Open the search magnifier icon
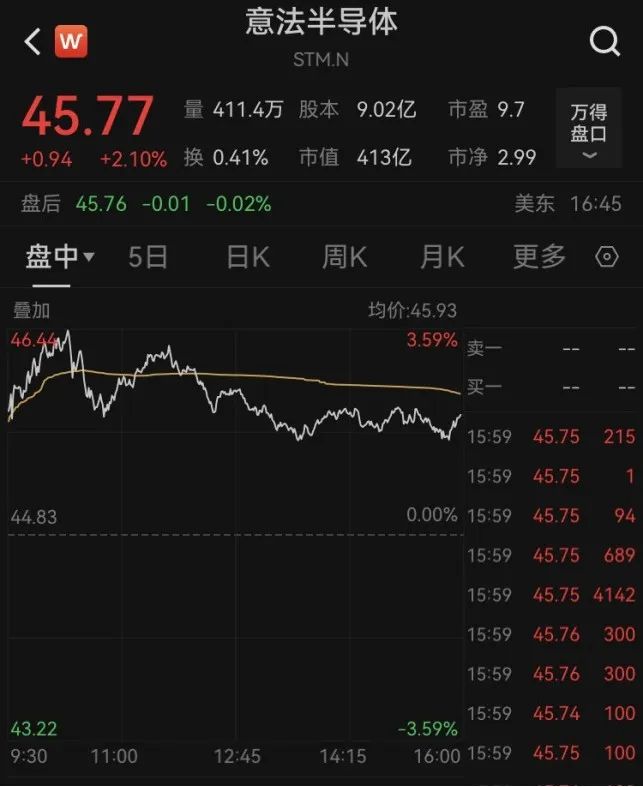Screen dimensions: 643x787 pyautogui.click(x=605, y=41)
